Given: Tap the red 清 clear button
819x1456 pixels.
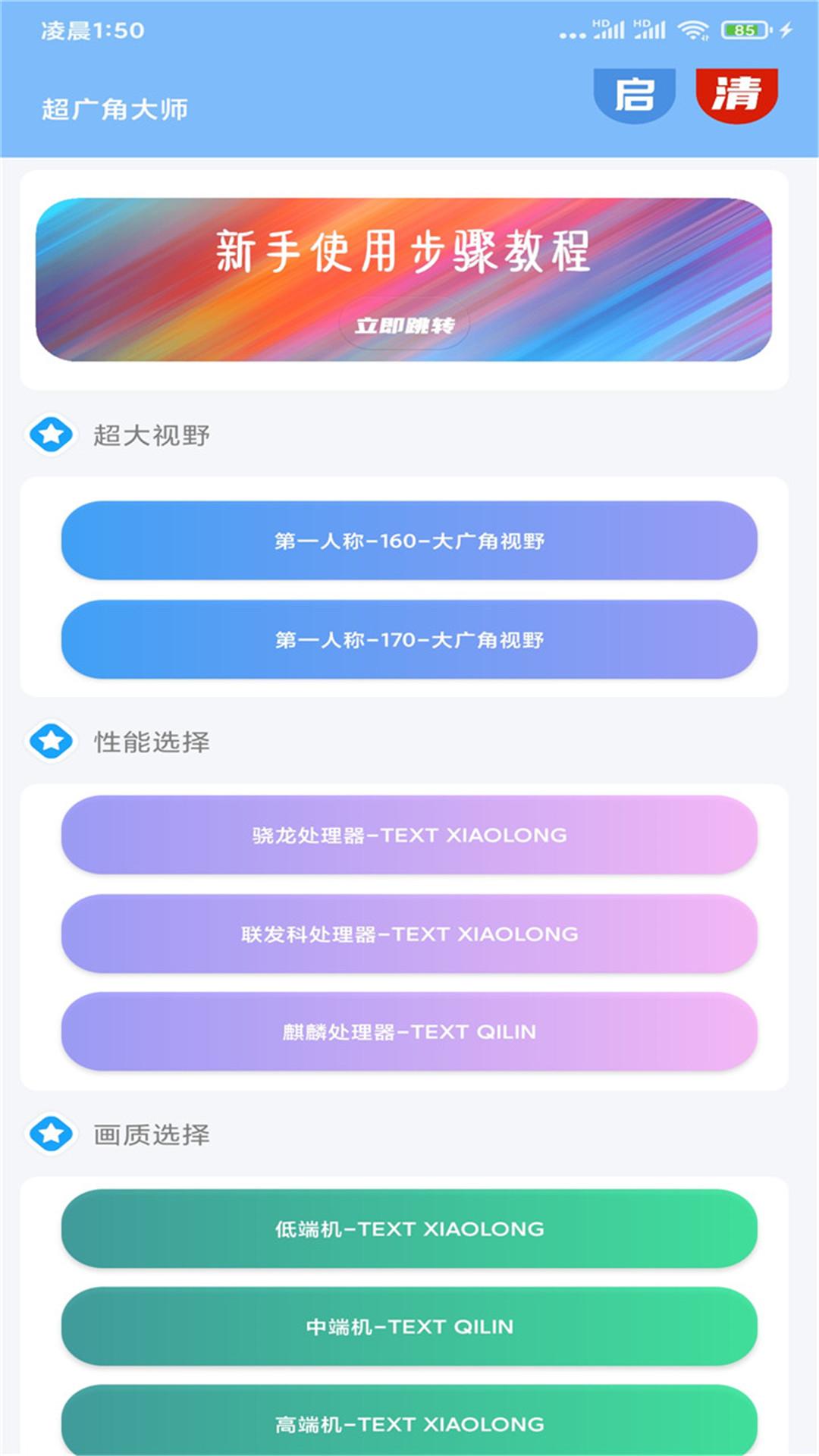Looking at the screenshot, I should (736, 95).
